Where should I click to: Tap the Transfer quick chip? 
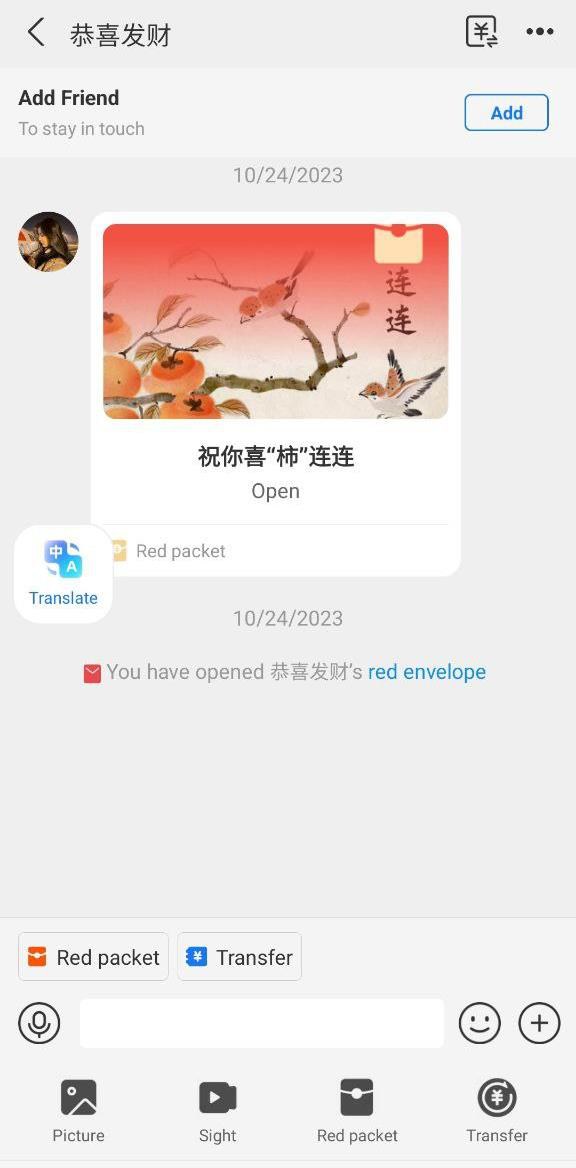239,956
